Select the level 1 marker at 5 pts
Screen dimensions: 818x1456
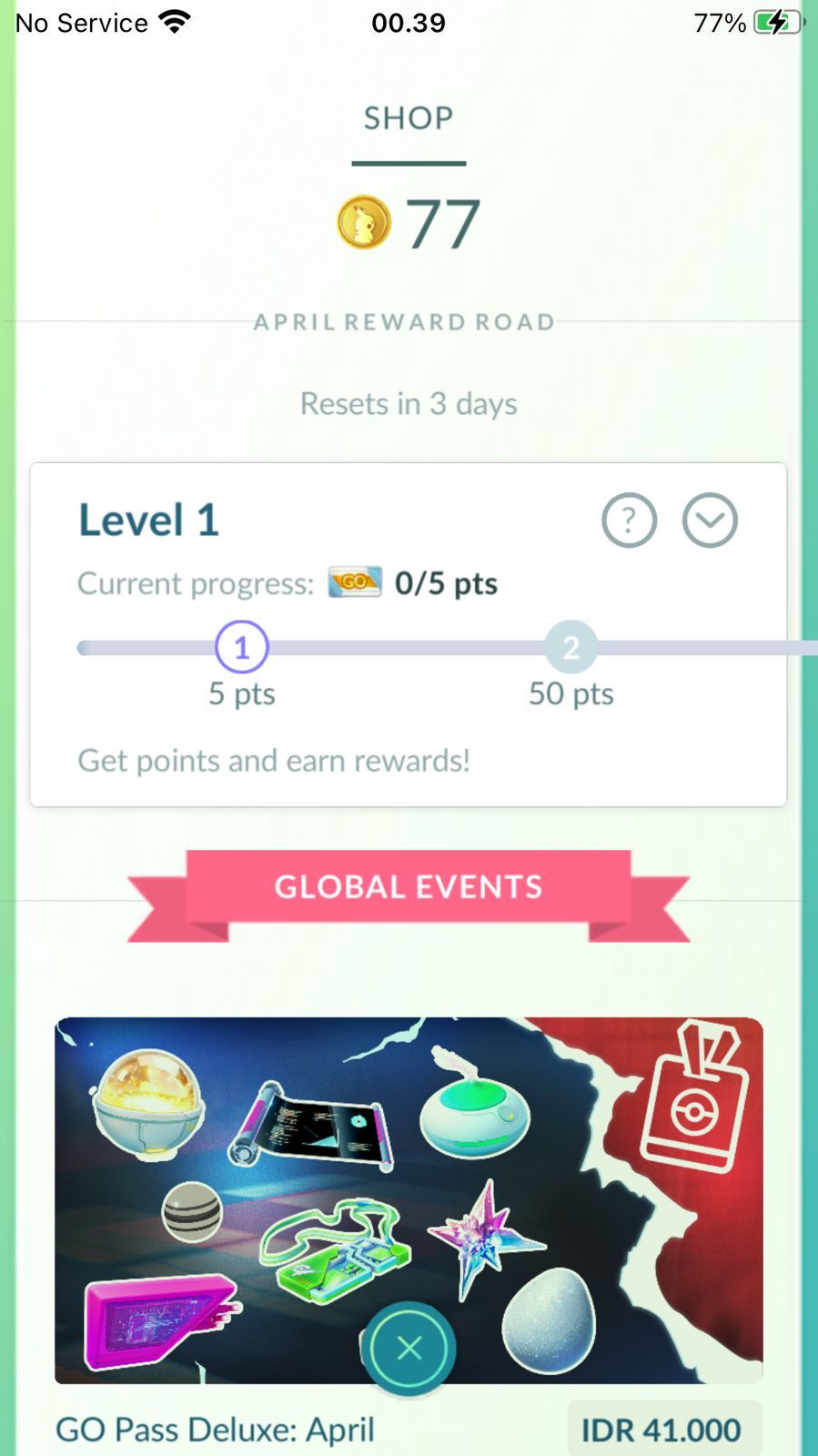click(x=242, y=647)
